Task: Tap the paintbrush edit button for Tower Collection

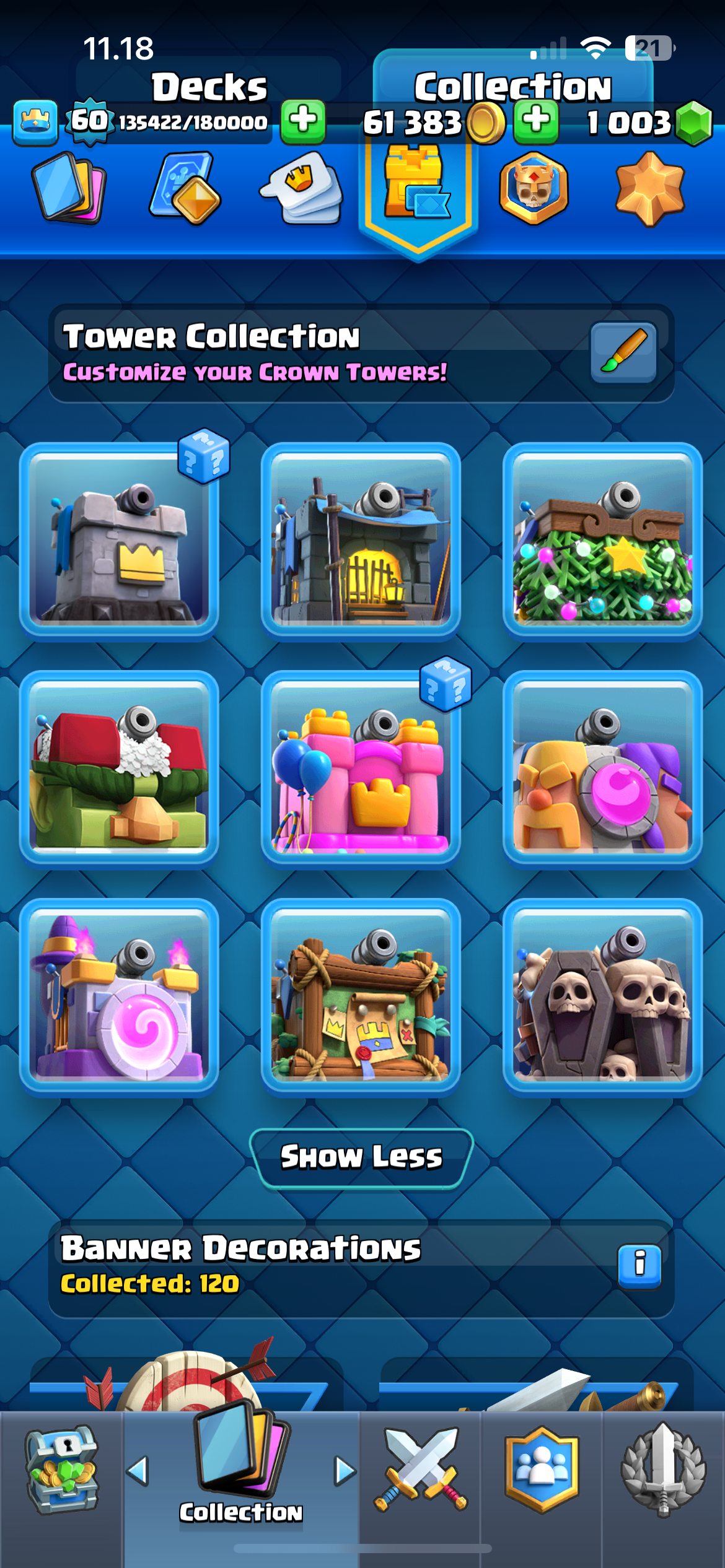Action: 623,352
